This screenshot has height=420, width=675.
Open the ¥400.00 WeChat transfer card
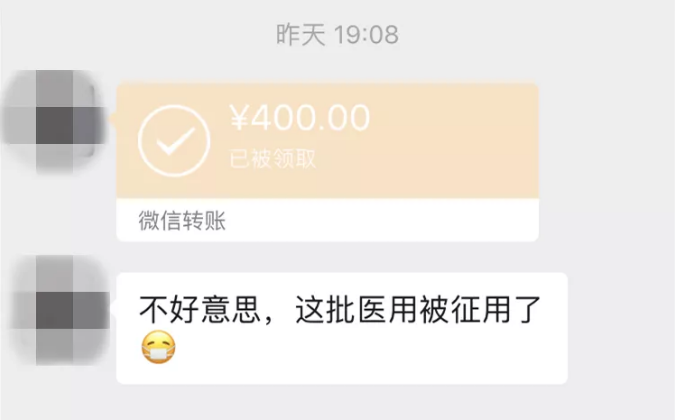pyautogui.click(x=327, y=150)
